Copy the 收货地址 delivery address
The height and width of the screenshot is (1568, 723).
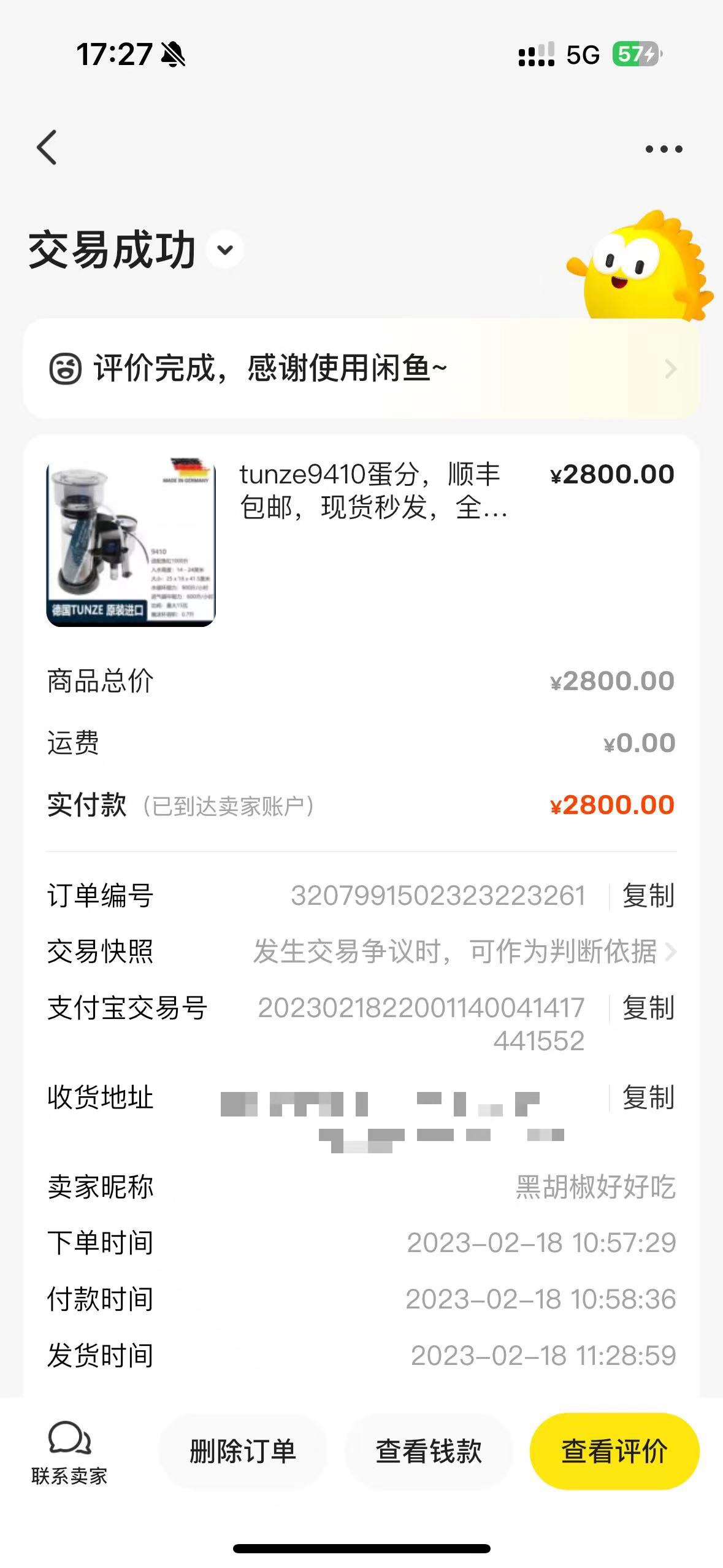tap(648, 1097)
